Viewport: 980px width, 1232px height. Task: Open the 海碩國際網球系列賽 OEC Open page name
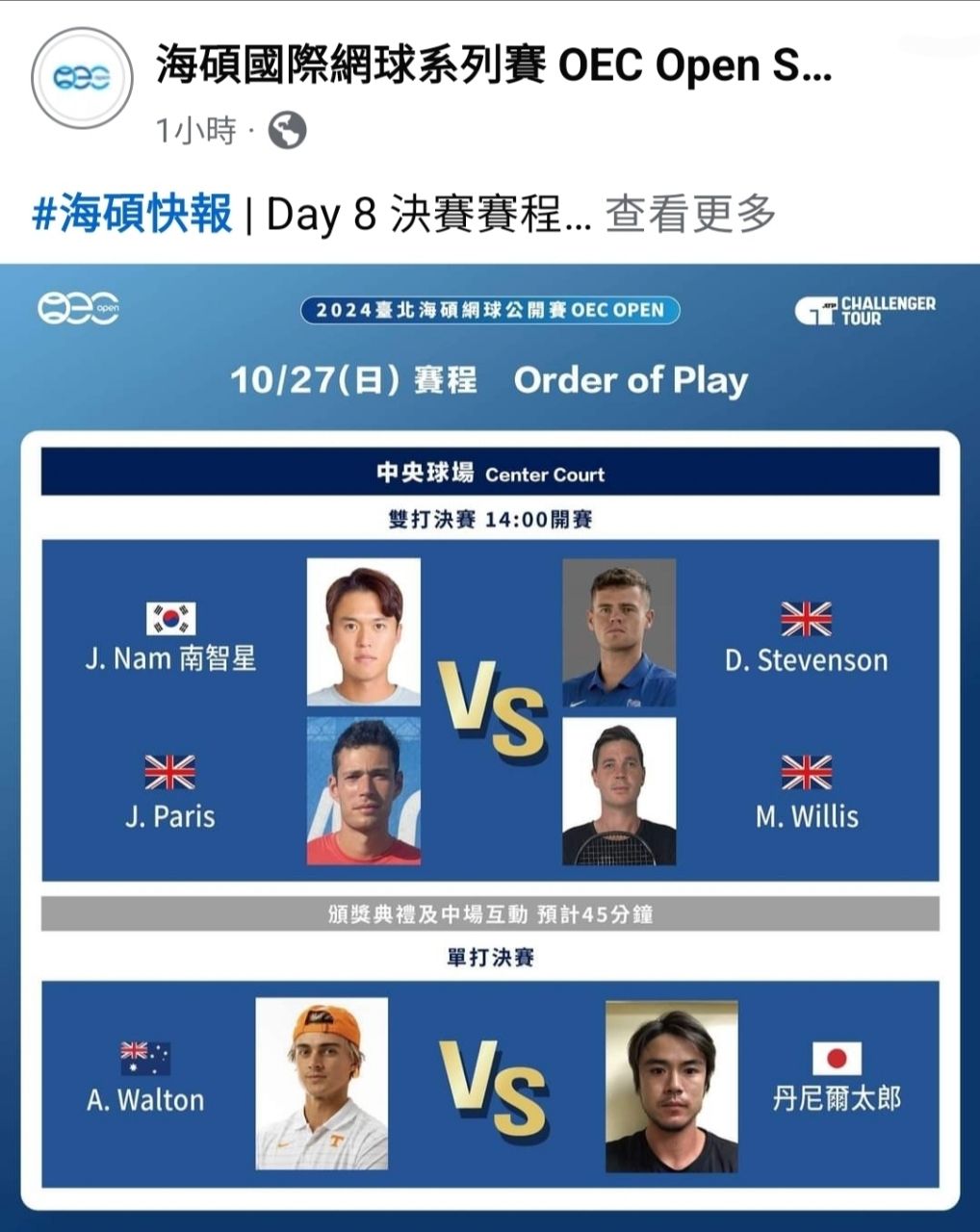494,66
